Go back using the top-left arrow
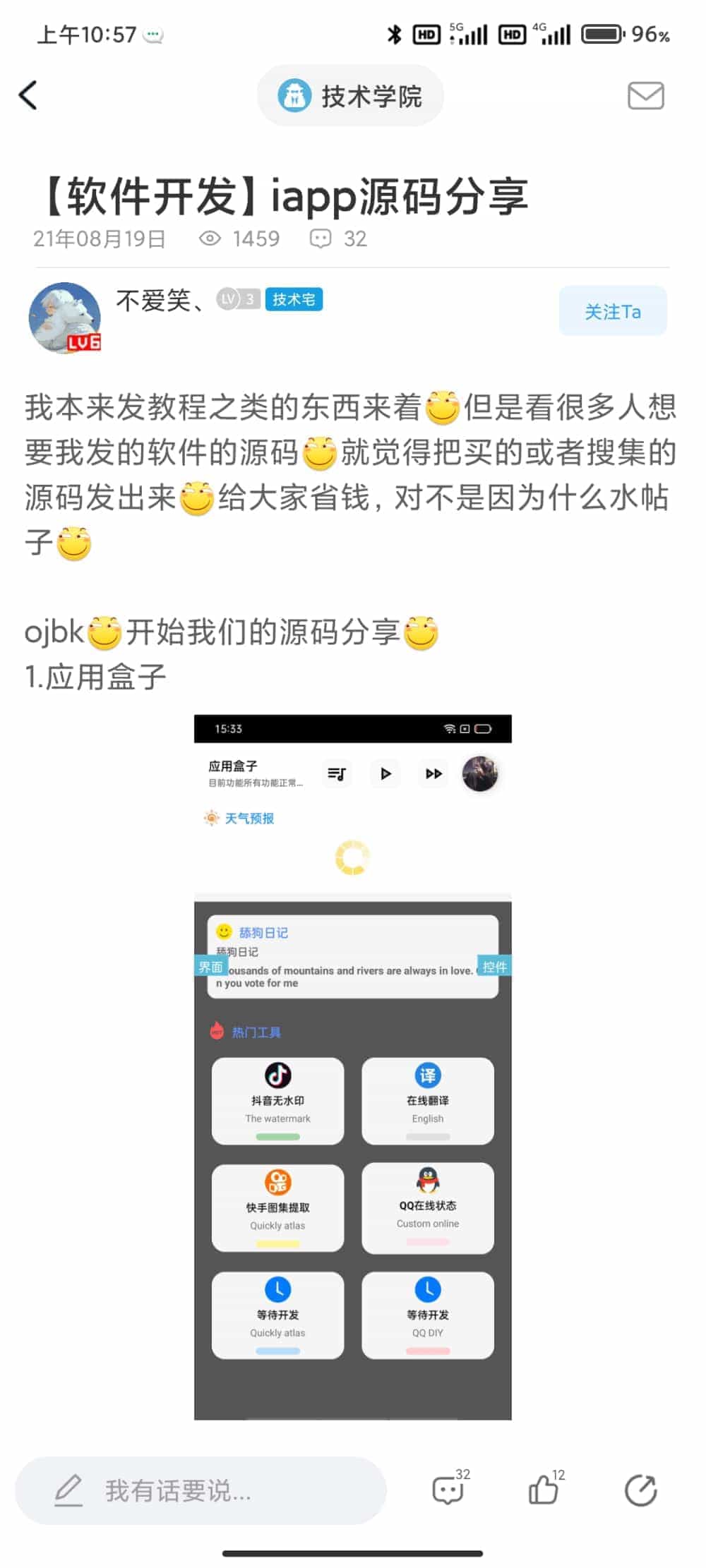 click(28, 95)
